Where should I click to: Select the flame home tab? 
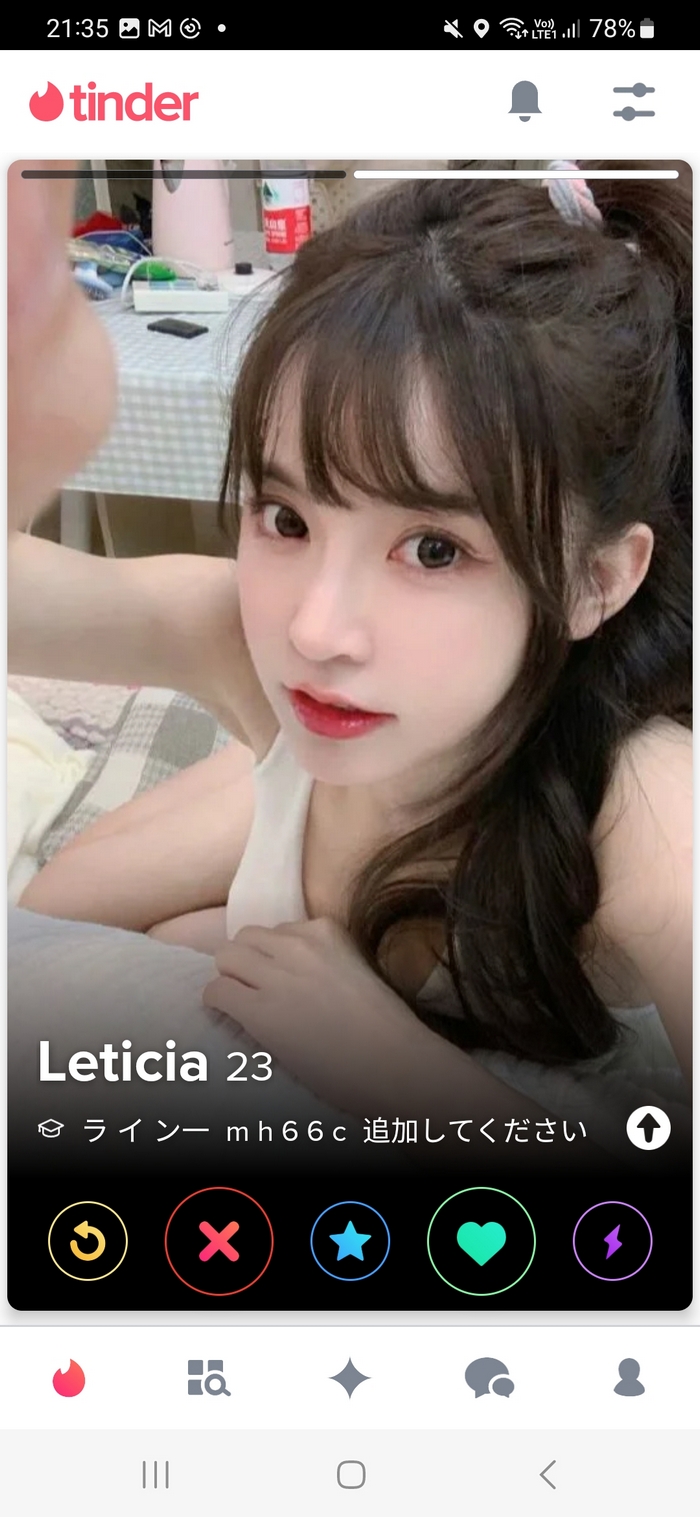(x=70, y=1378)
